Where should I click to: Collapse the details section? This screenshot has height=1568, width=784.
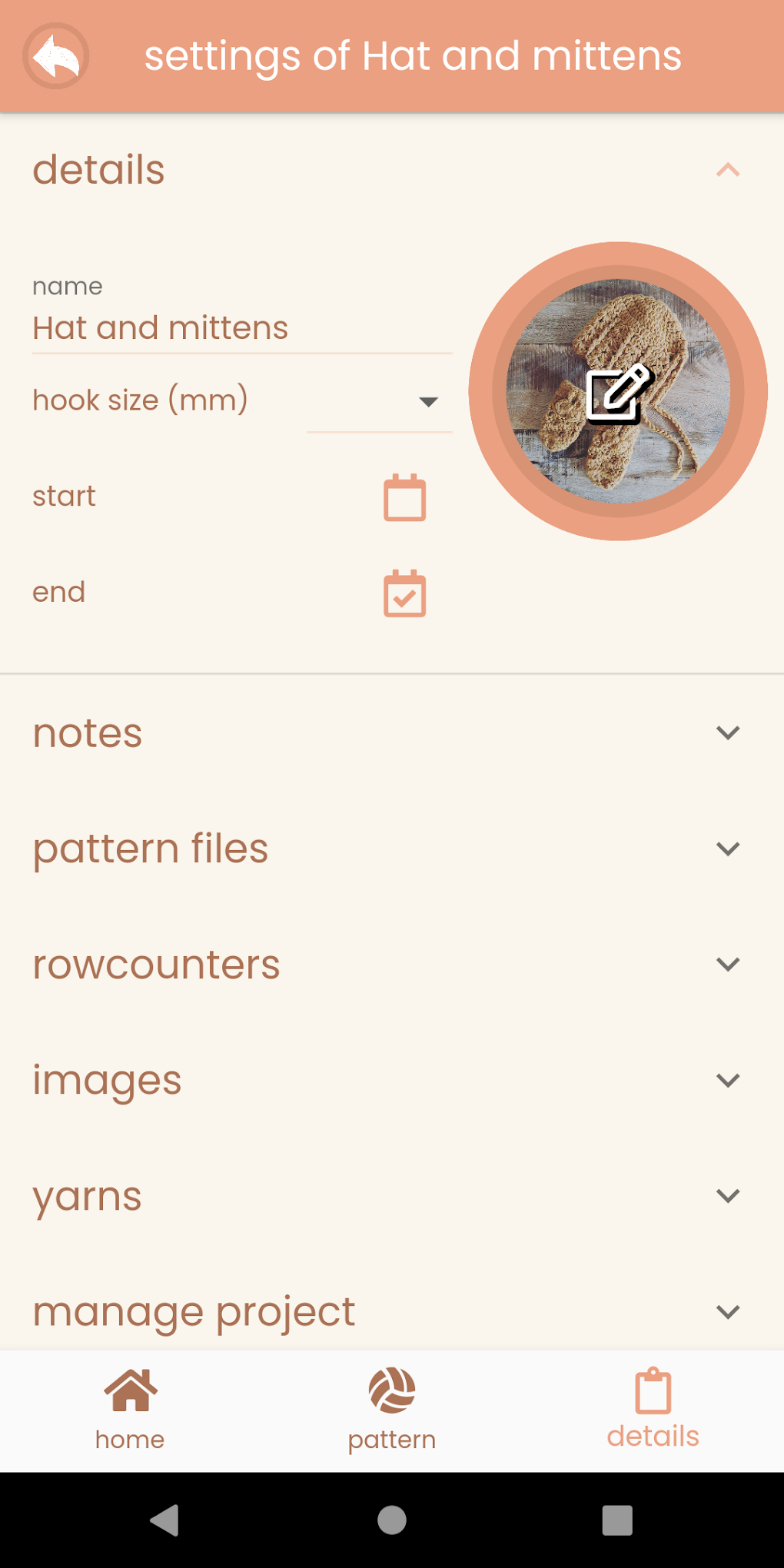727,170
